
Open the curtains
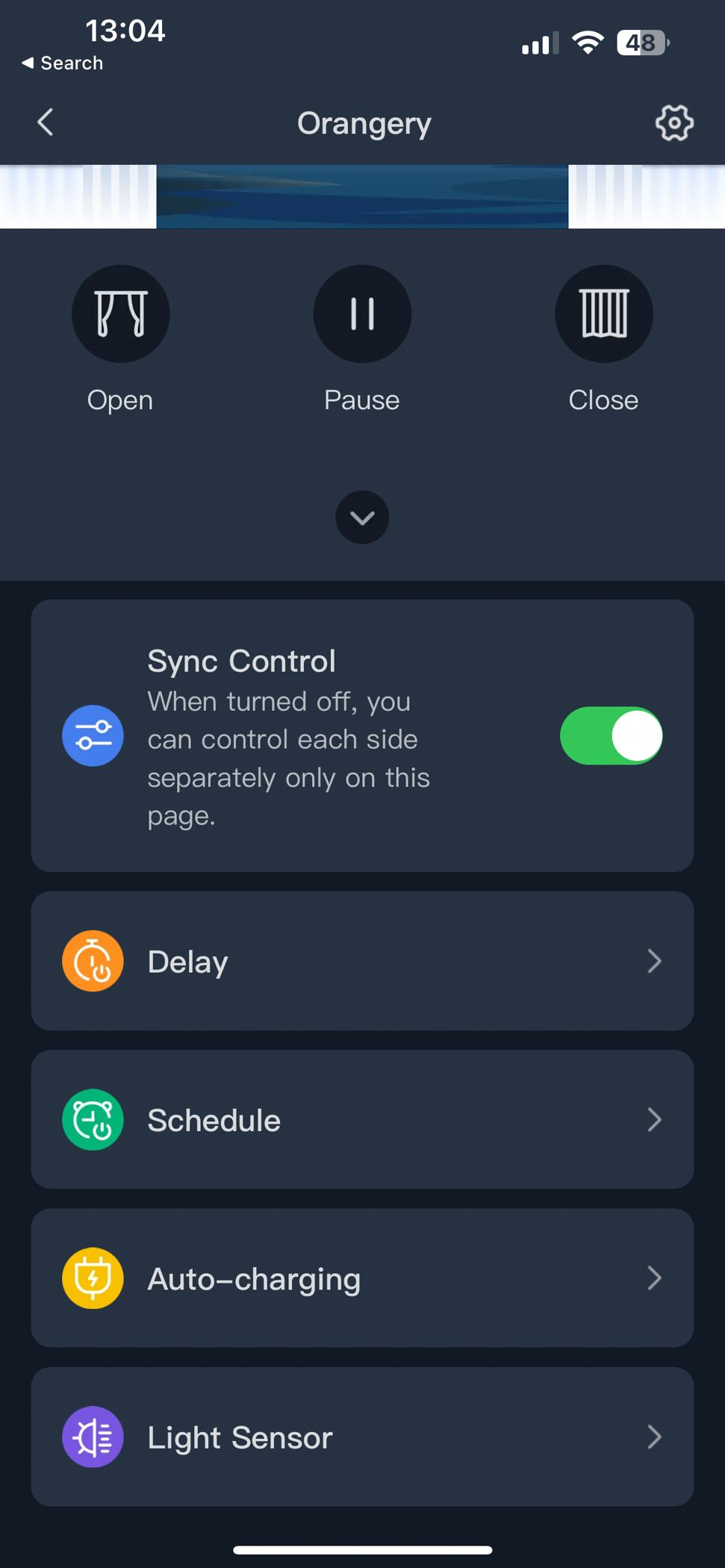pos(120,314)
